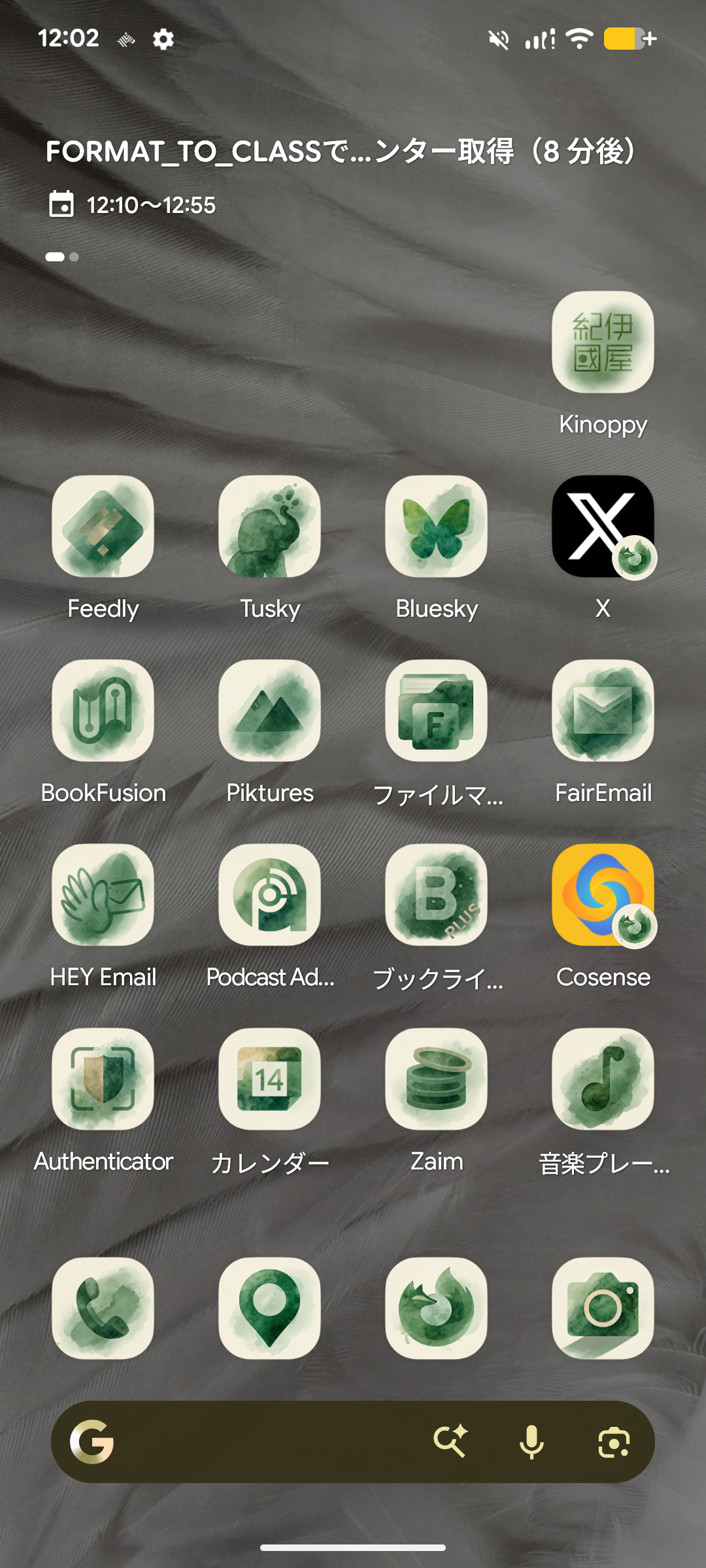Open the Tusky app
The image size is (706, 1568).
tap(269, 527)
